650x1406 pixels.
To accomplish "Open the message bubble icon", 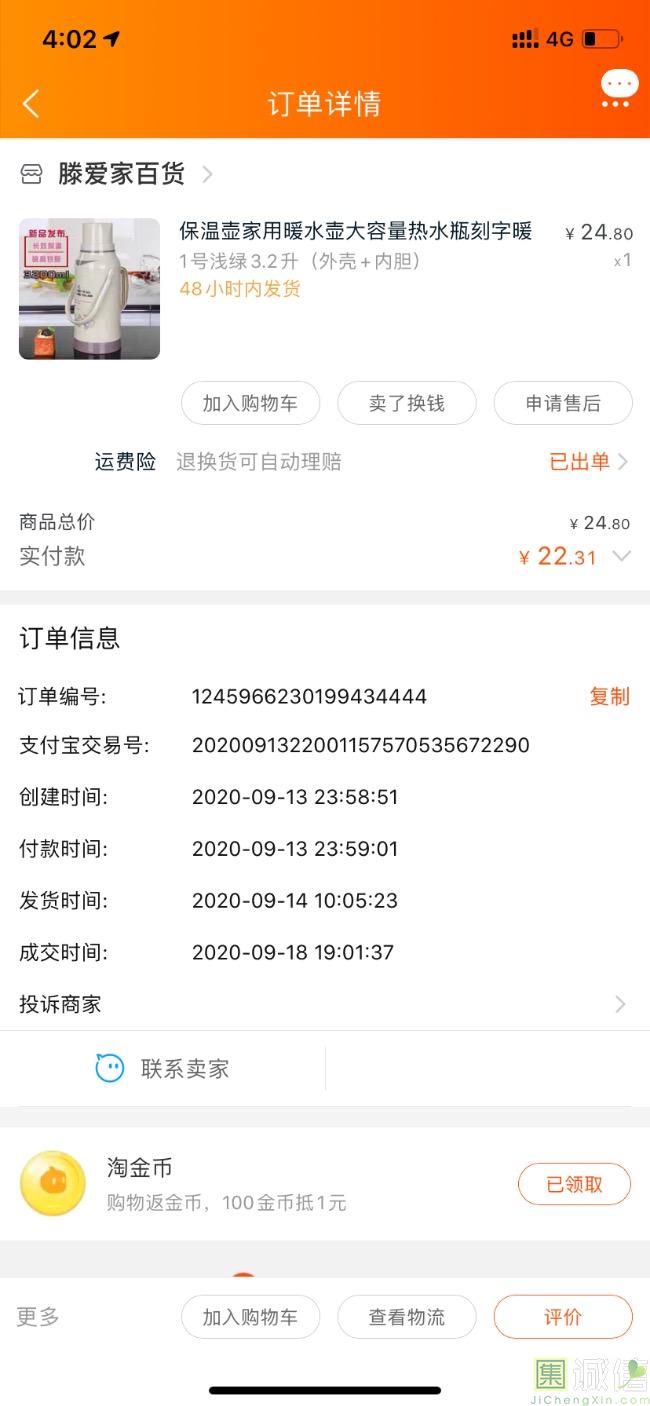I will tap(619, 88).
